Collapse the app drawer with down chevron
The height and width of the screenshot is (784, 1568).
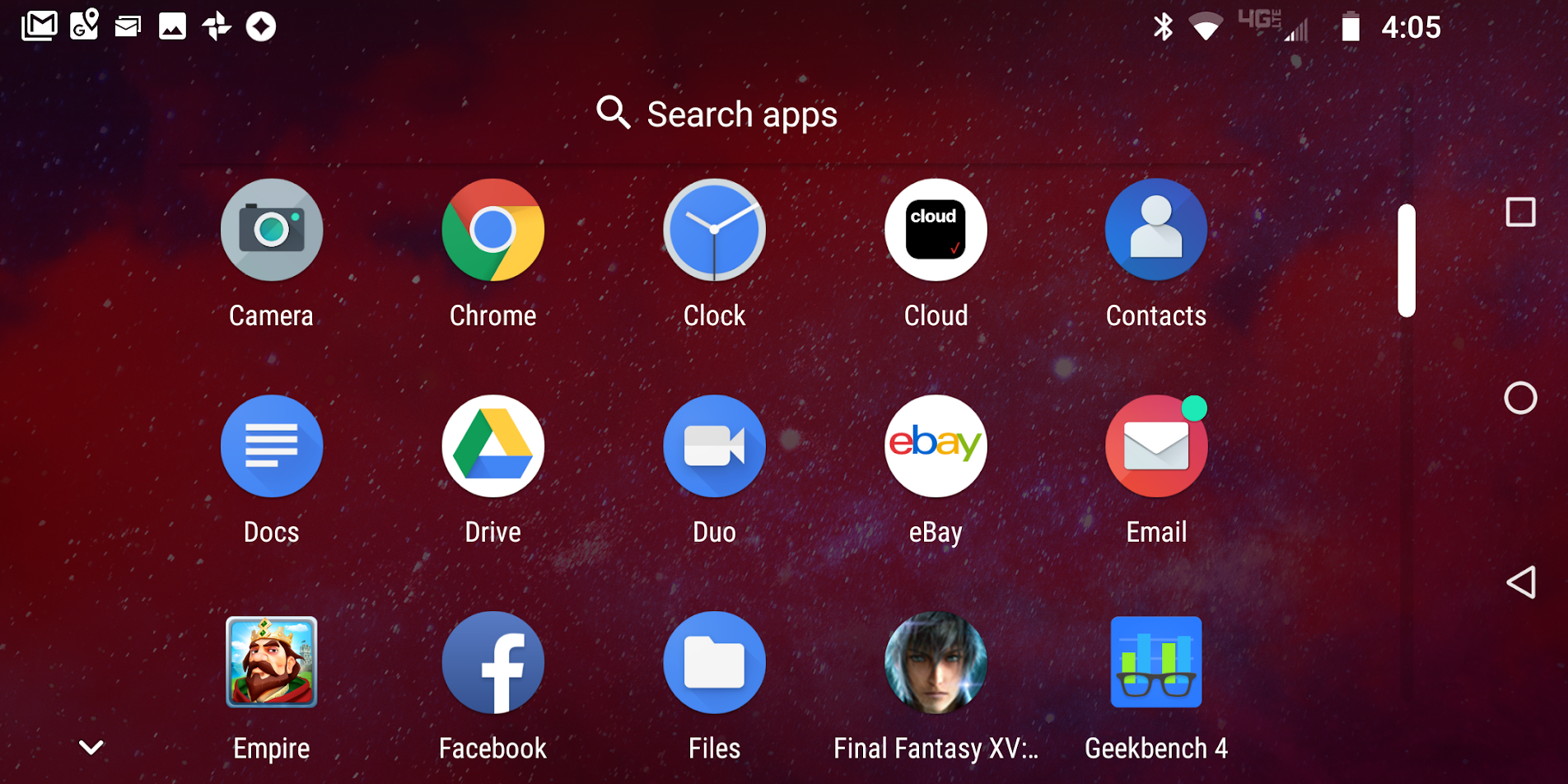point(91,747)
